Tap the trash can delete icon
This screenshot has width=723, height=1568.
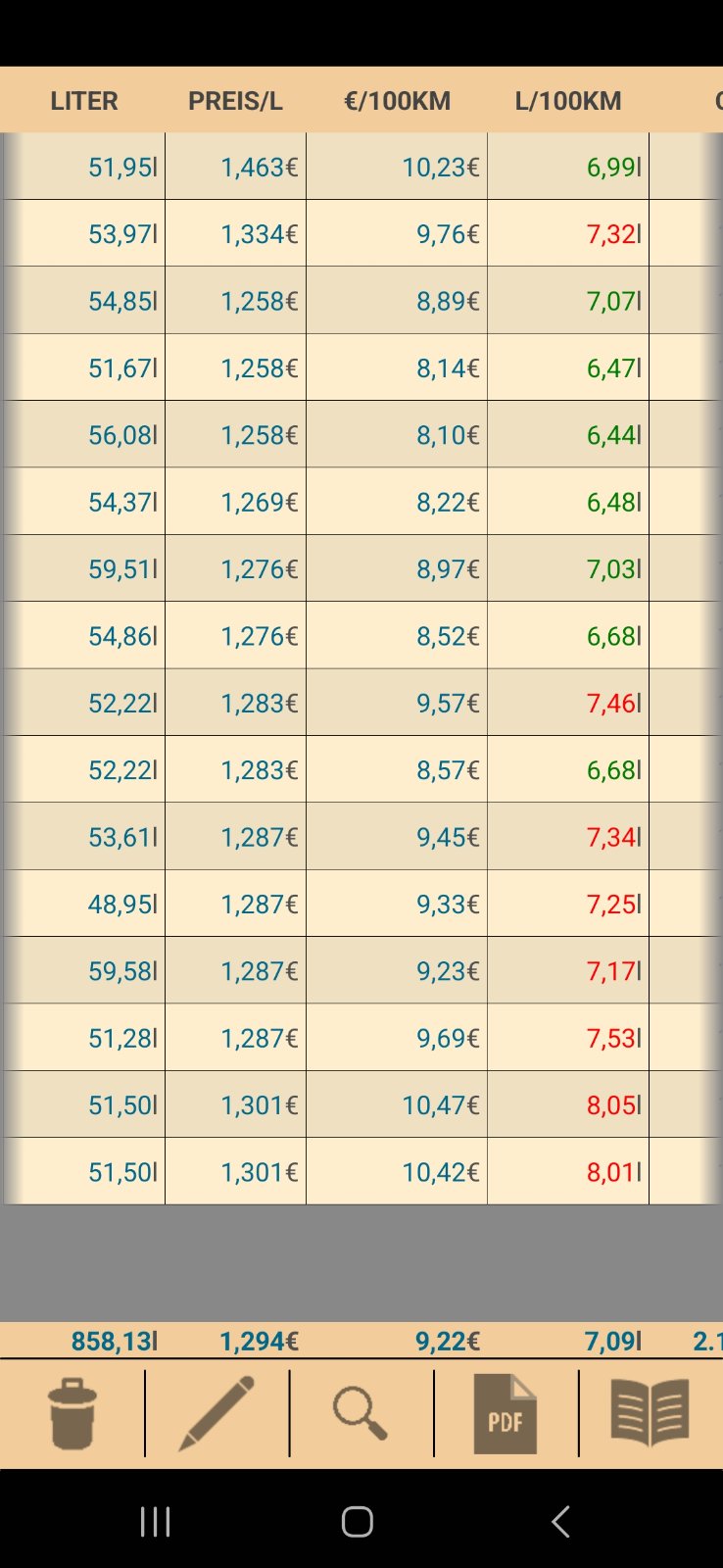(x=72, y=1413)
